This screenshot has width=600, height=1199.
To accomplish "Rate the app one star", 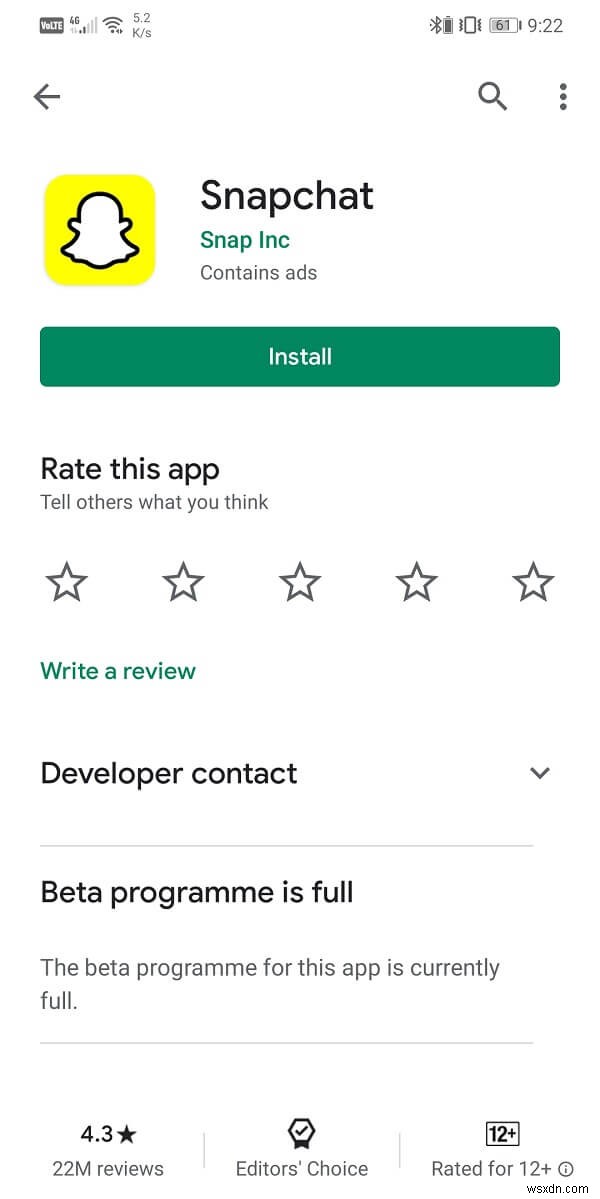I will coord(67,581).
